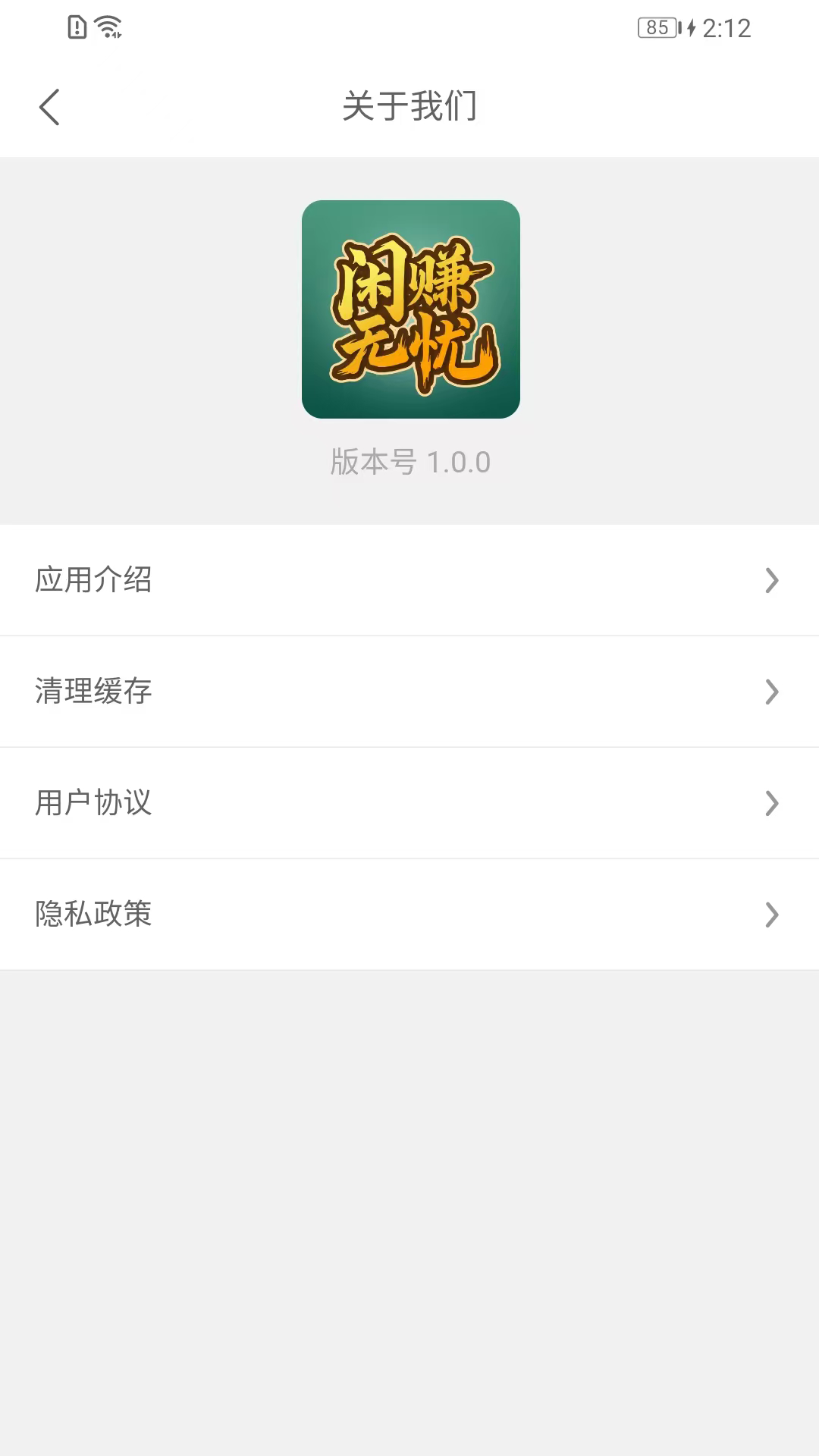Click the battery percentage 85 indicator
The height and width of the screenshot is (1456, 819).
click(x=657, y=28)
